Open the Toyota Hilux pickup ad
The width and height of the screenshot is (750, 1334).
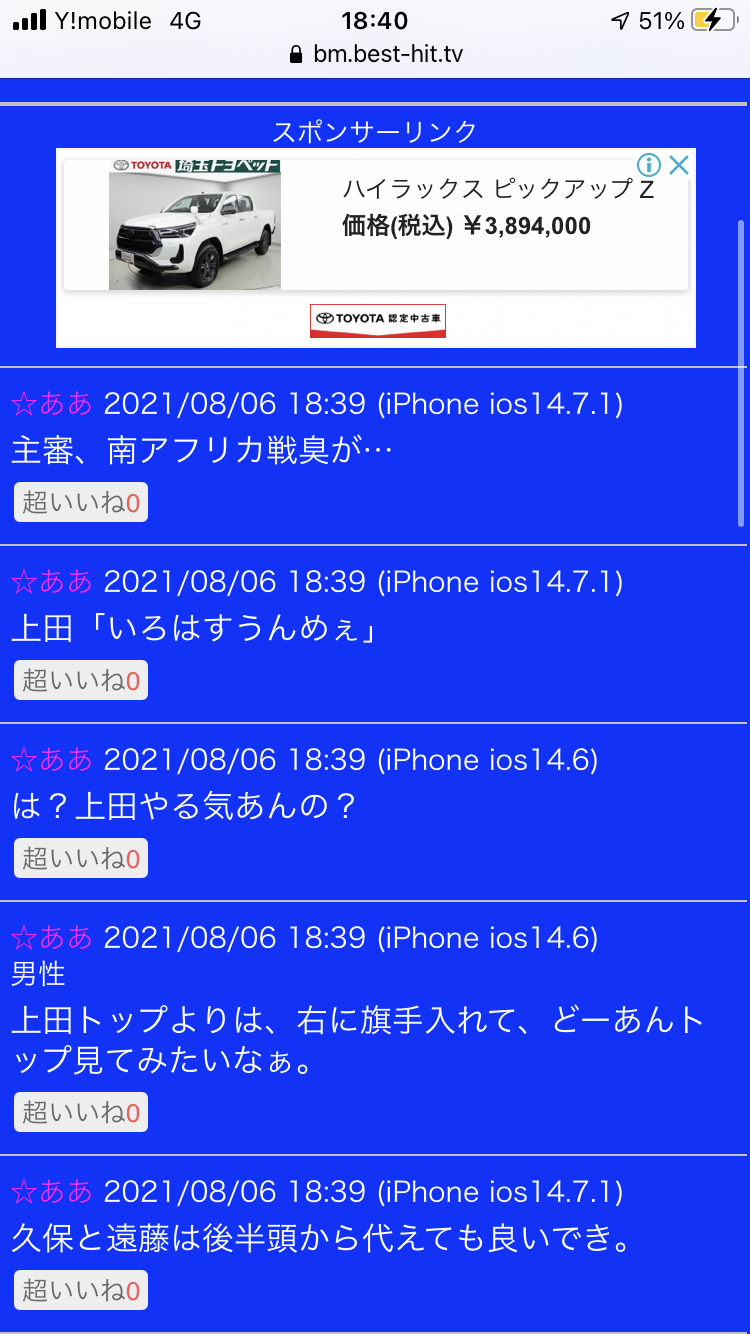(376, 224)
